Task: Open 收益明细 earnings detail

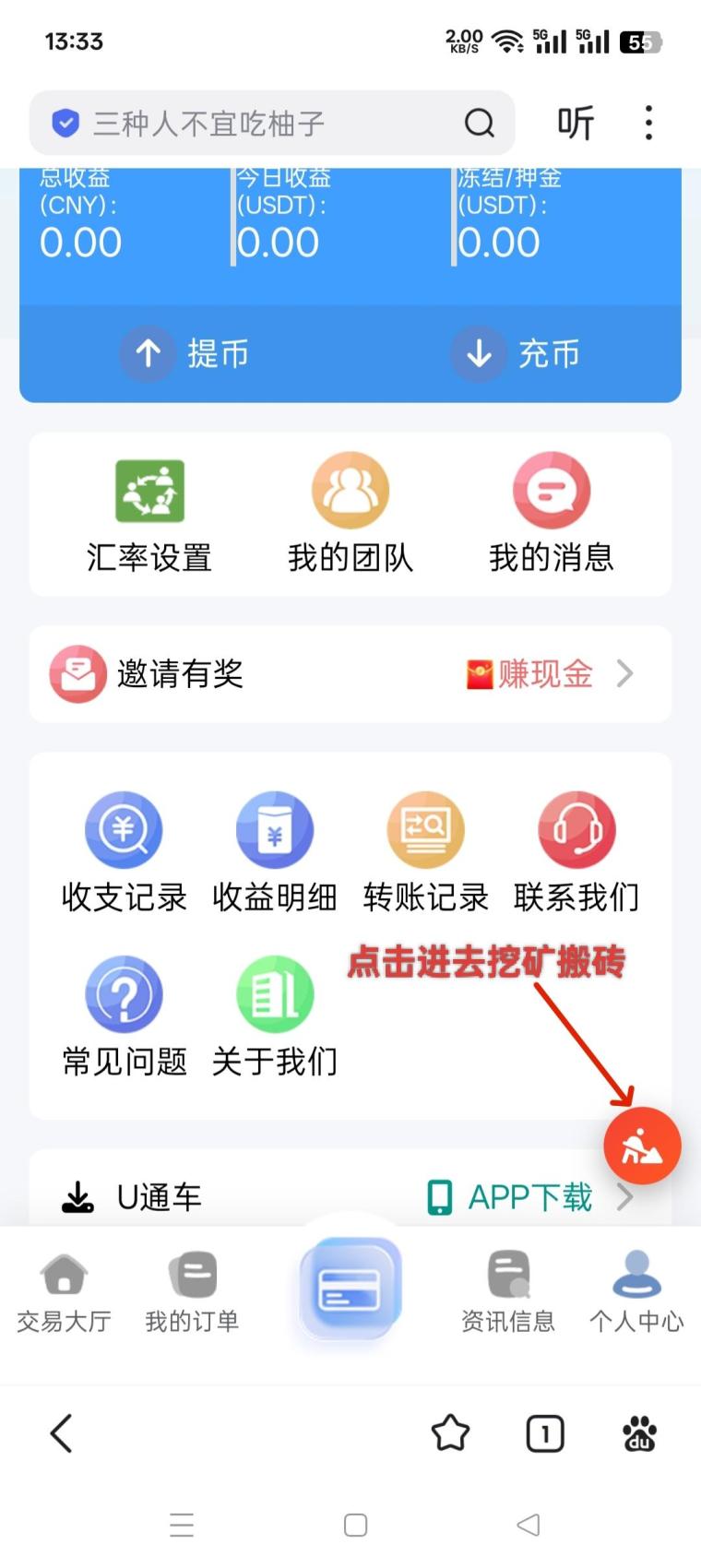Action: coord(274,850)
